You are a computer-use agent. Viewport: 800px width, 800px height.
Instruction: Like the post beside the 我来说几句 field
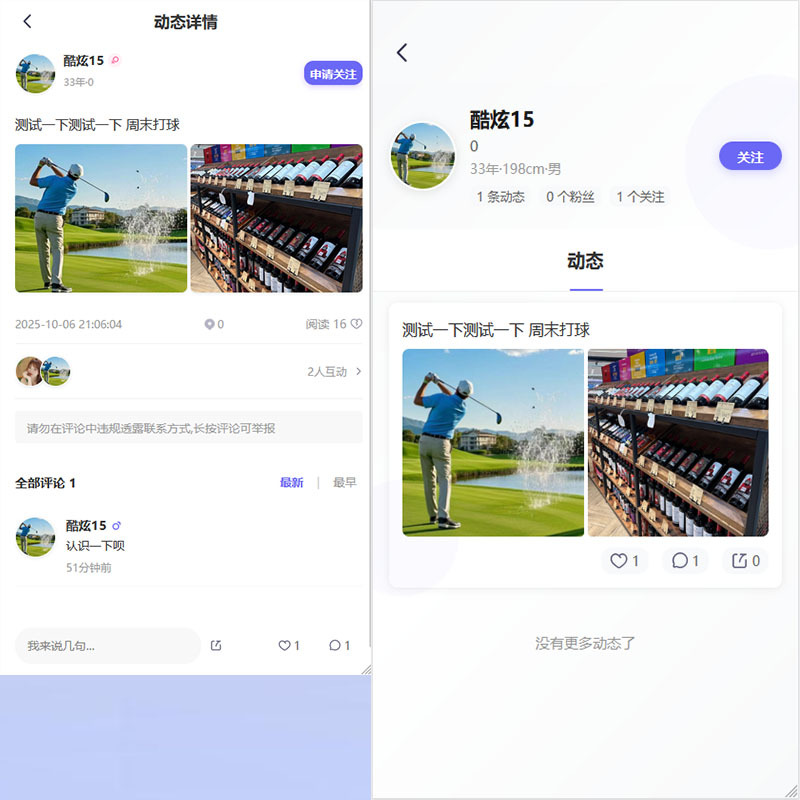[288, 646]
